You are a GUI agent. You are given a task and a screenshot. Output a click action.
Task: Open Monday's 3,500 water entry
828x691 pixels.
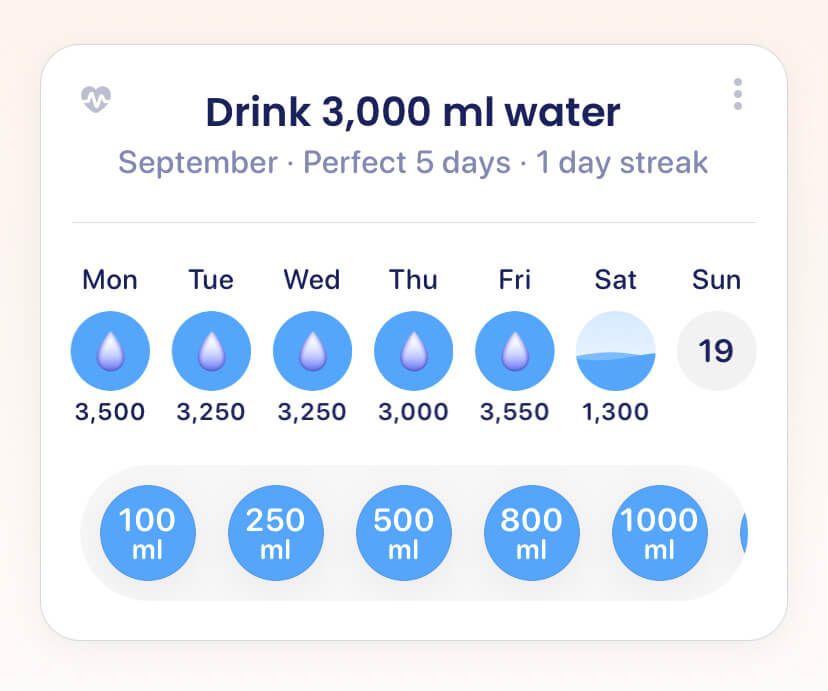click(110, 351)
